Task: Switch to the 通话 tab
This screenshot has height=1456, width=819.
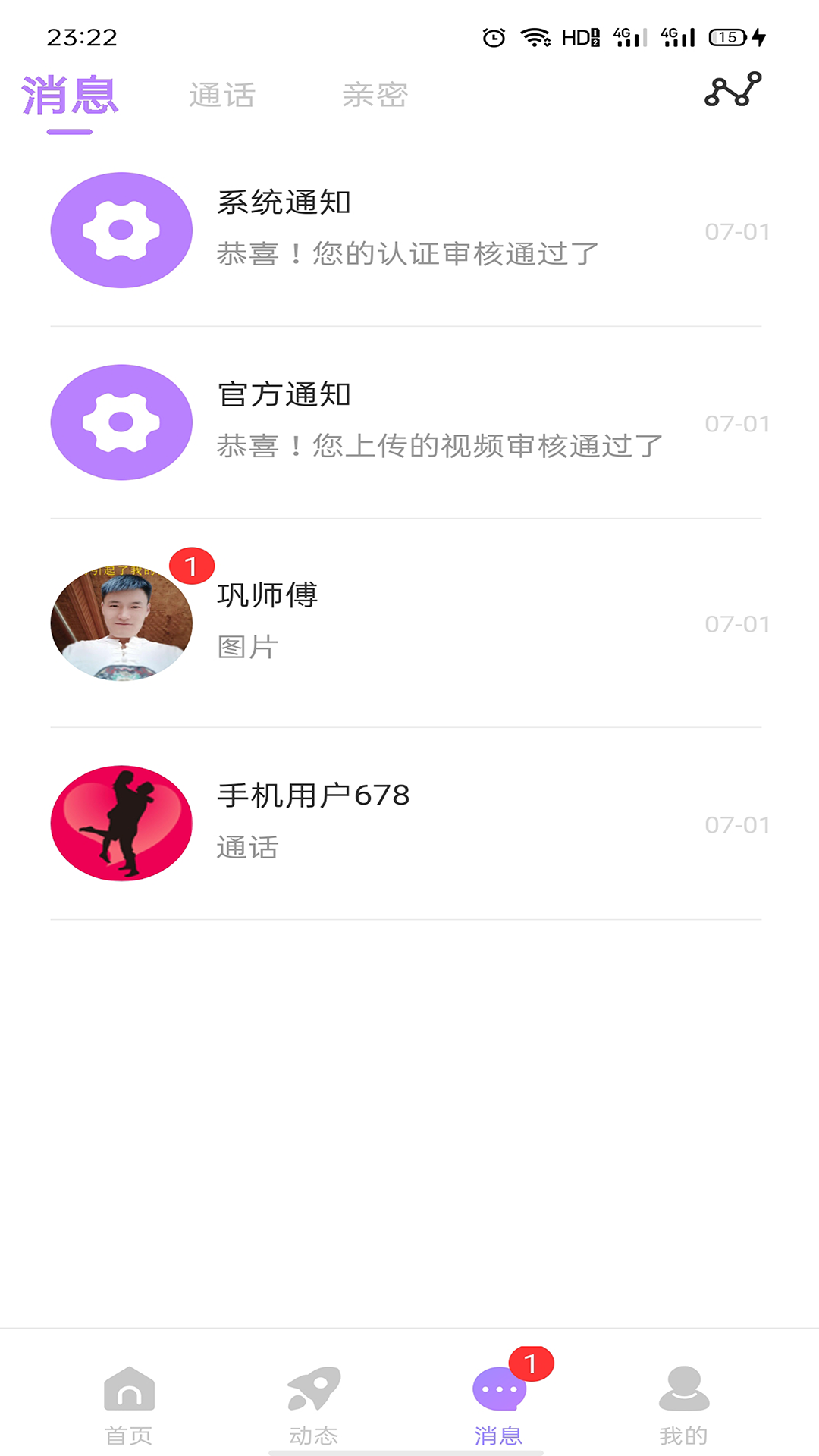Action: pyautogui.click(x=222, y=94)
